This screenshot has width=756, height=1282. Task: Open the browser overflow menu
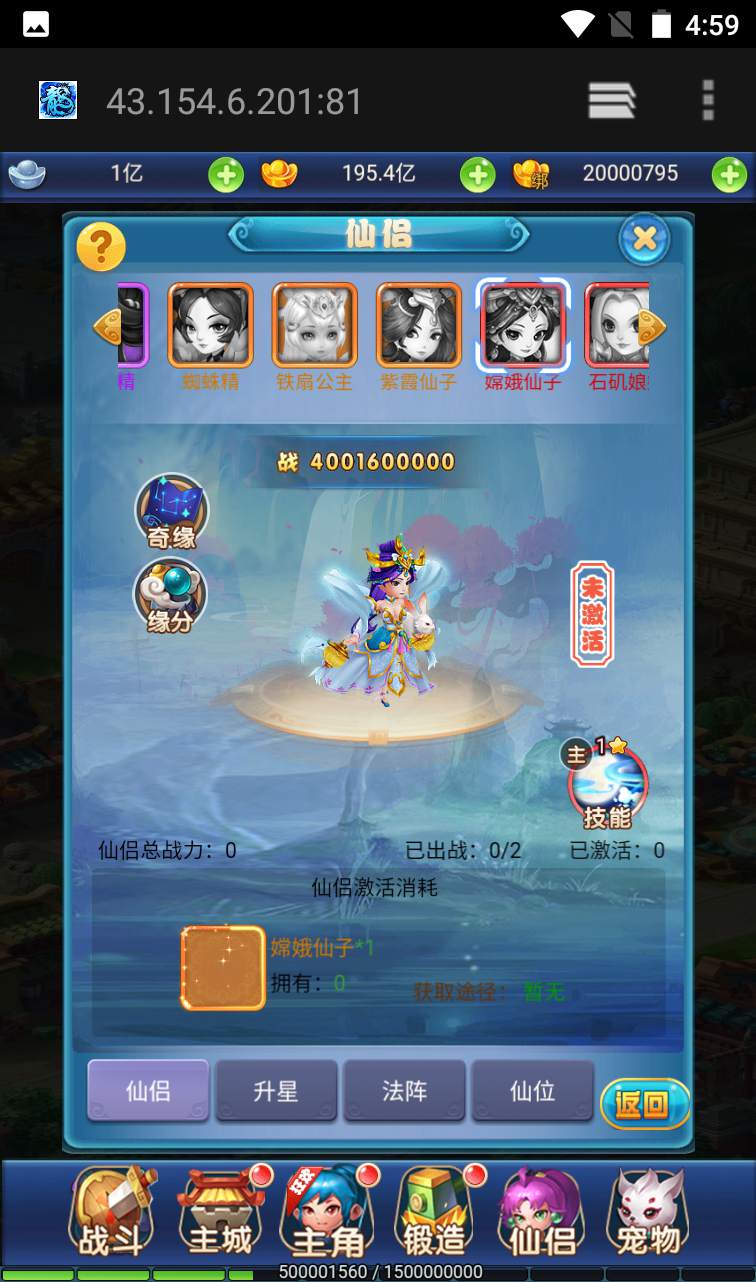click(x=708, y=101)
